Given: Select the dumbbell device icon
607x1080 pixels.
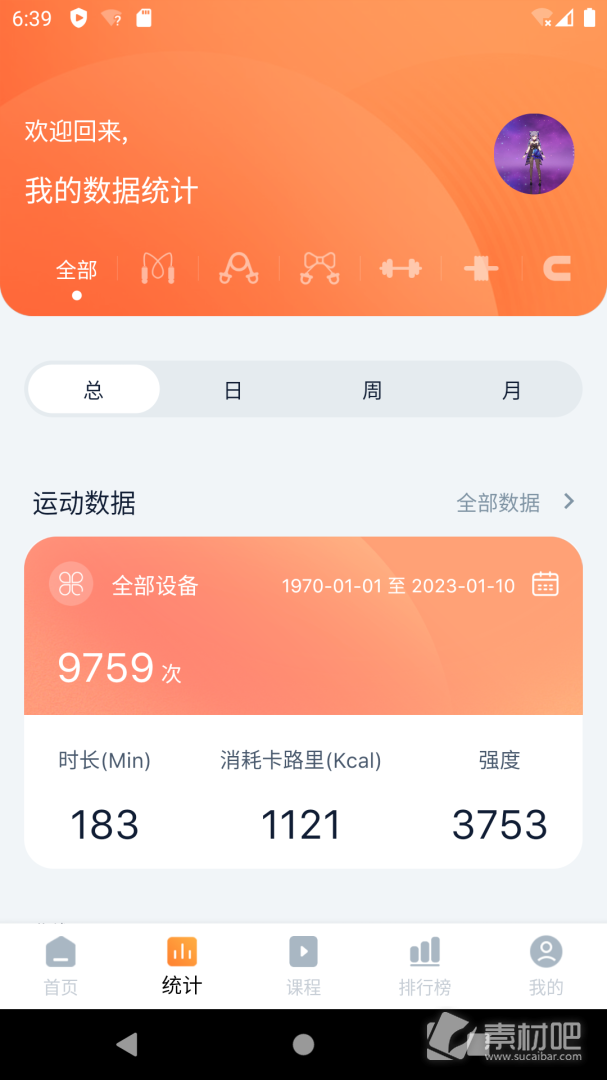Looking at the screenshot, I should pyautogui.click(x=400, y=268).
